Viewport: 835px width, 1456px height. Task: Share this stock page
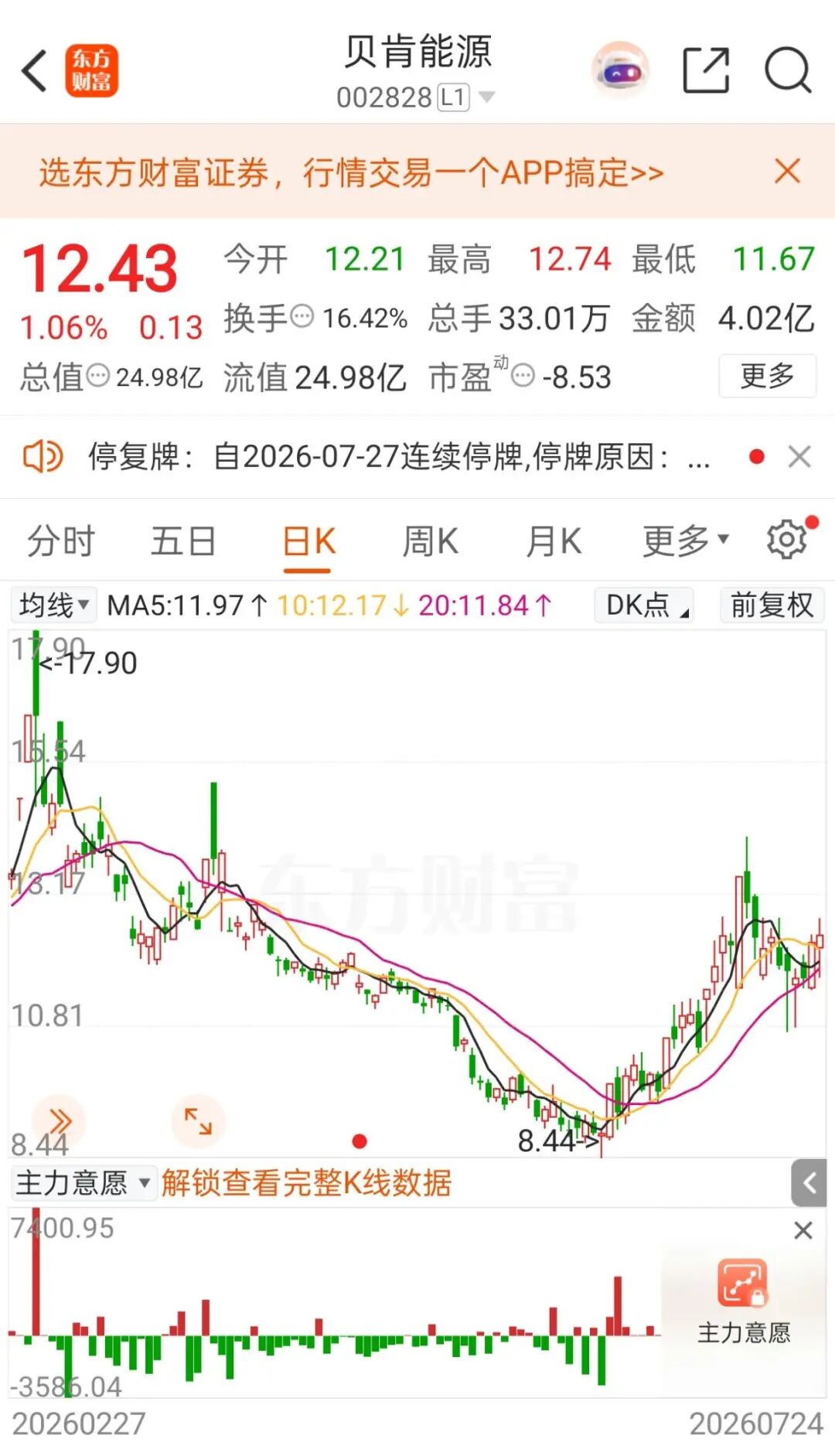tap(706, 70)
